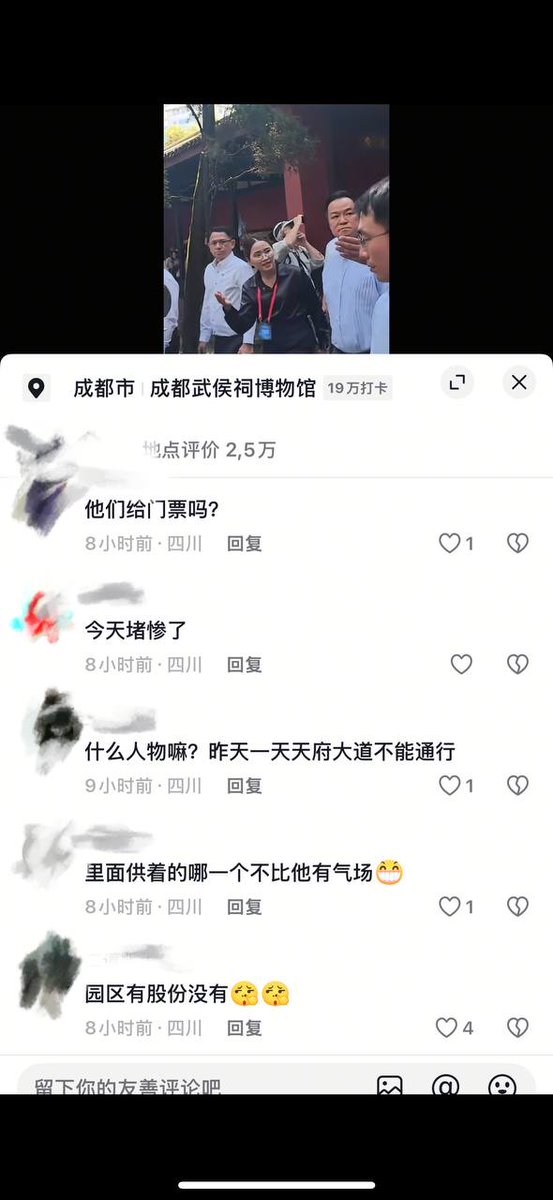Dislike the comment 今天堵惨了
Viewport: 553px width, 1200px height.
click(517, 664)
